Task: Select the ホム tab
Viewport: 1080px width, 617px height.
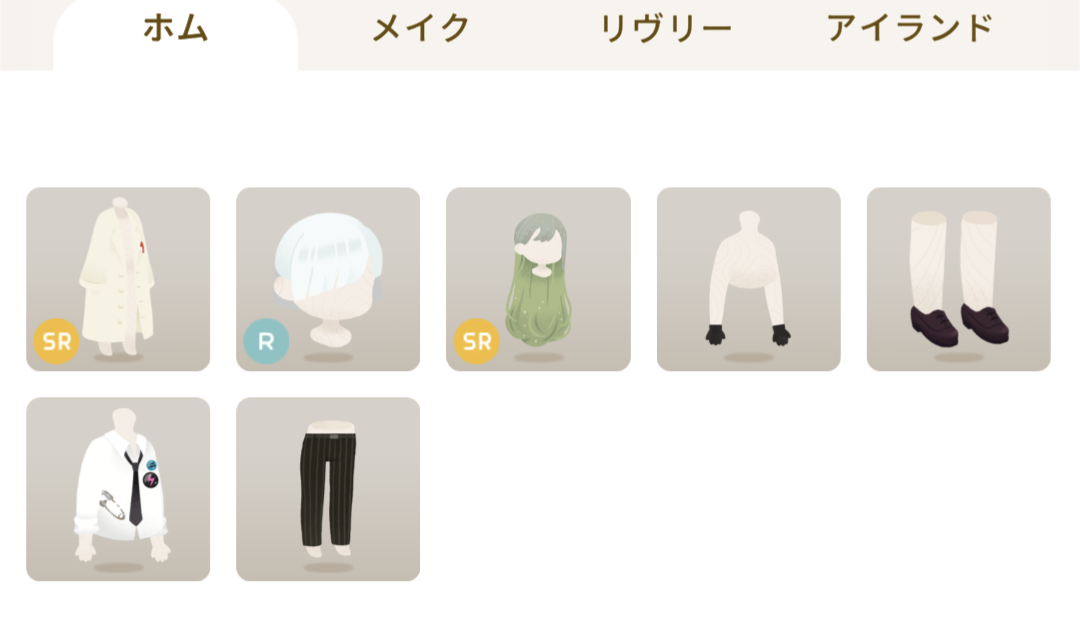Action: pos(176,29)
